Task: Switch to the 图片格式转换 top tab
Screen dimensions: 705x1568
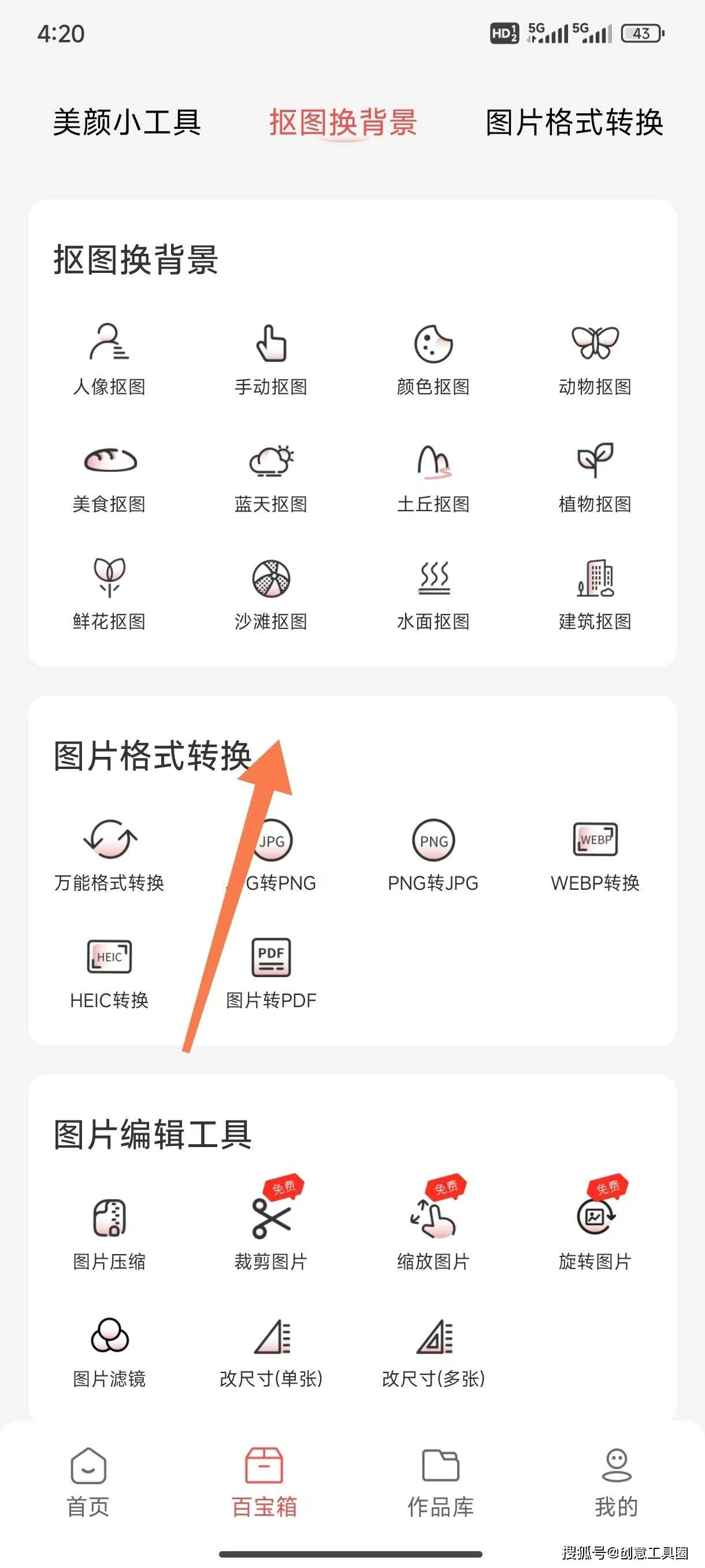Action: (x=574, y=123)
